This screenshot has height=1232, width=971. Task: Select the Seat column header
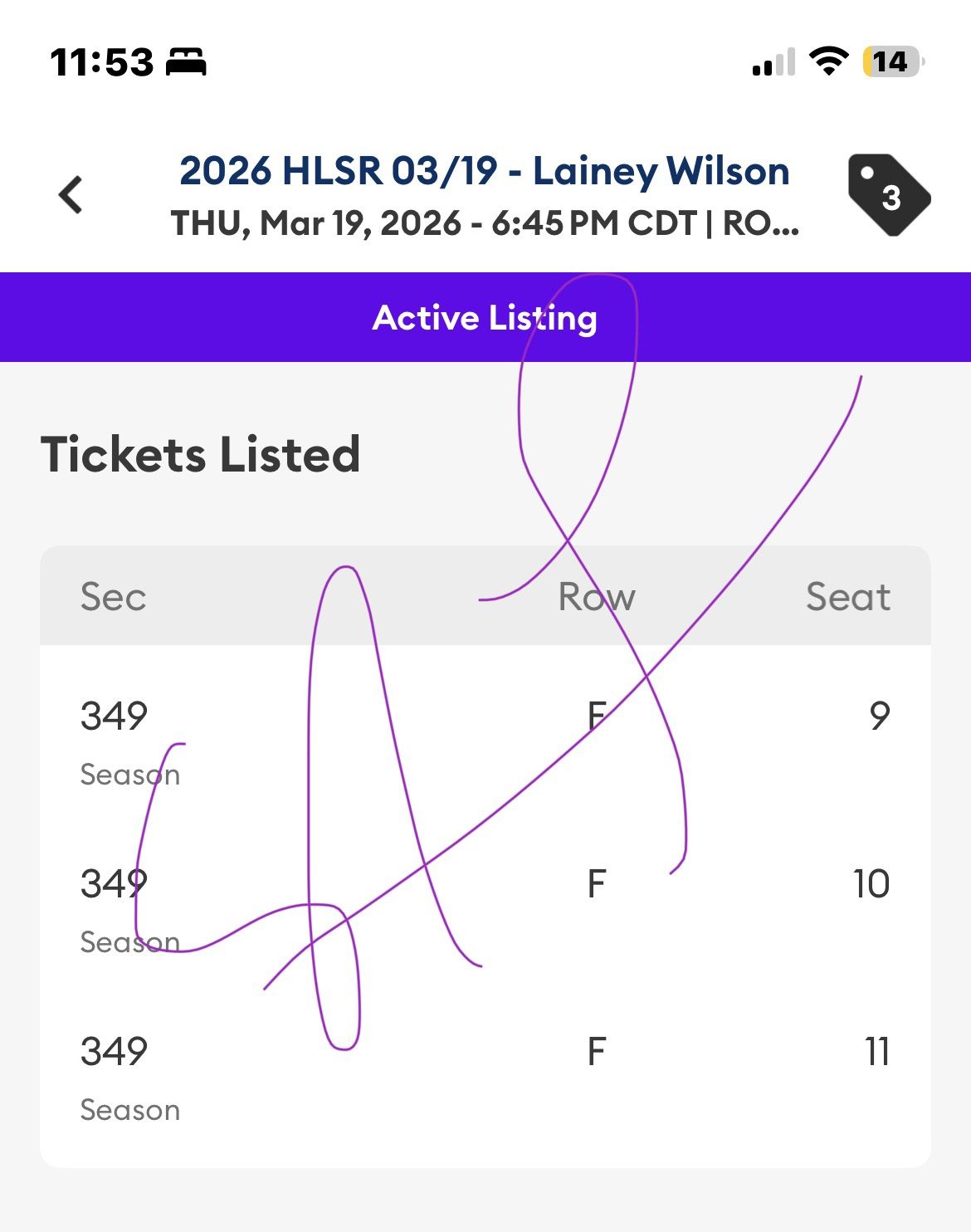[x=849, y=595]
